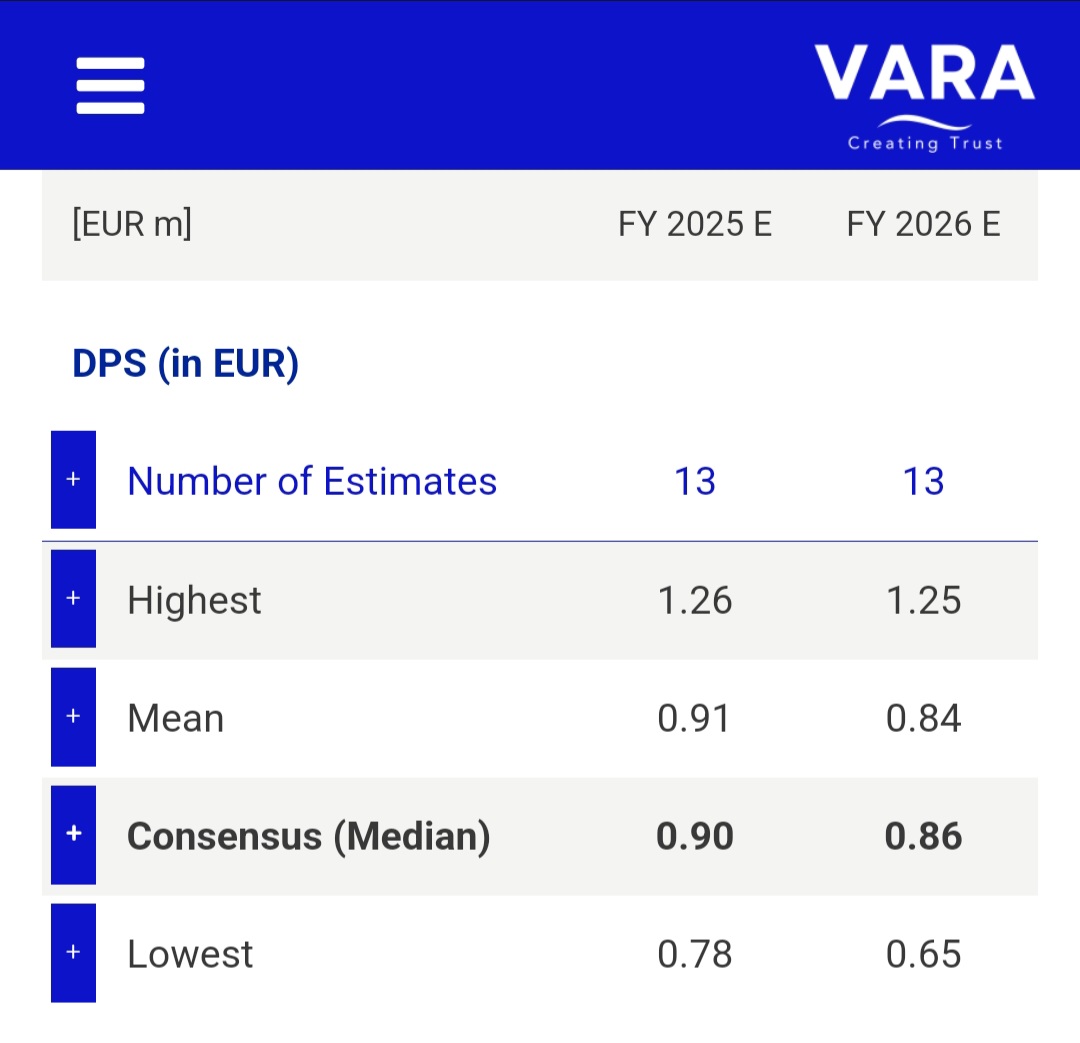
Task: Expand the Consensus (Median) row
Action: 73,835
